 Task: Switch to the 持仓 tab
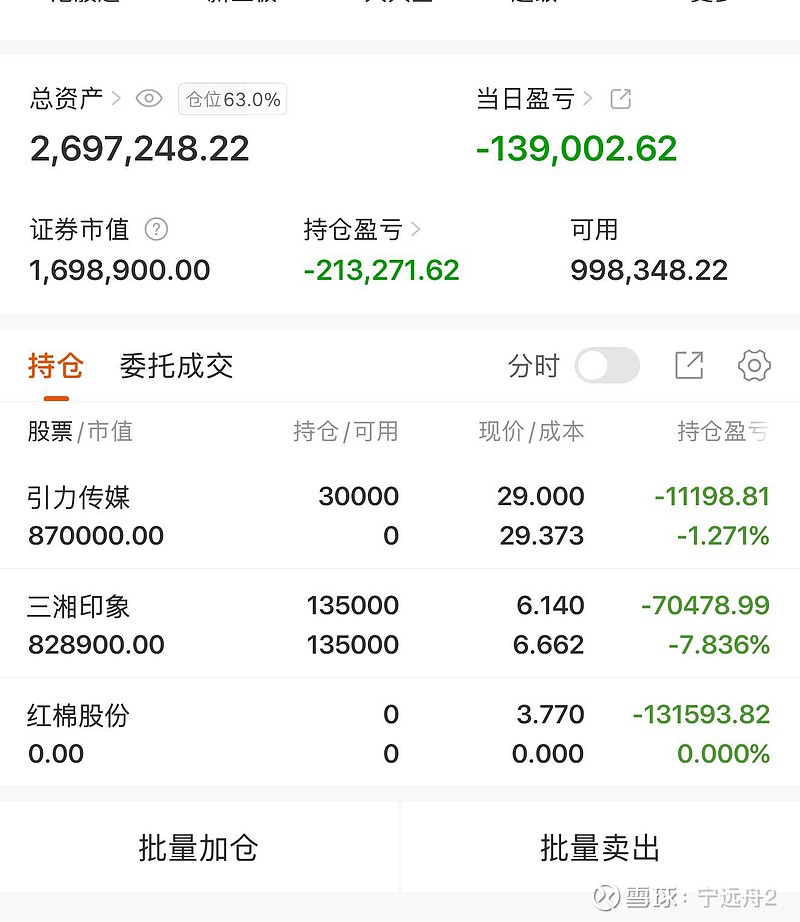(55, 366)
